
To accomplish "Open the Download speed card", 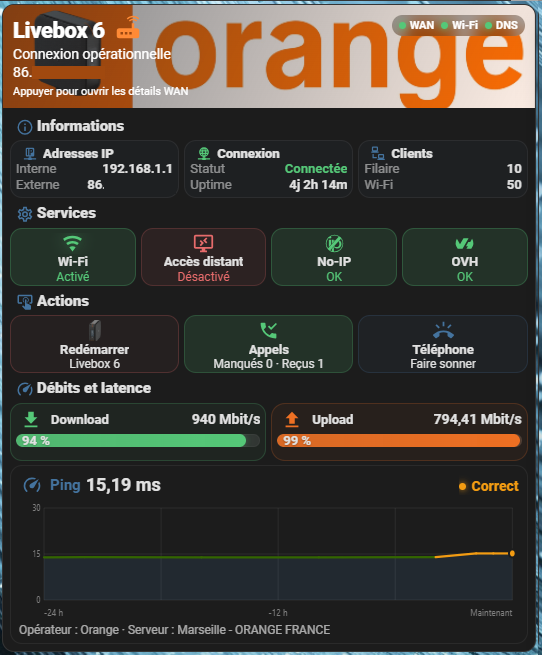I will tap(138, 432).
